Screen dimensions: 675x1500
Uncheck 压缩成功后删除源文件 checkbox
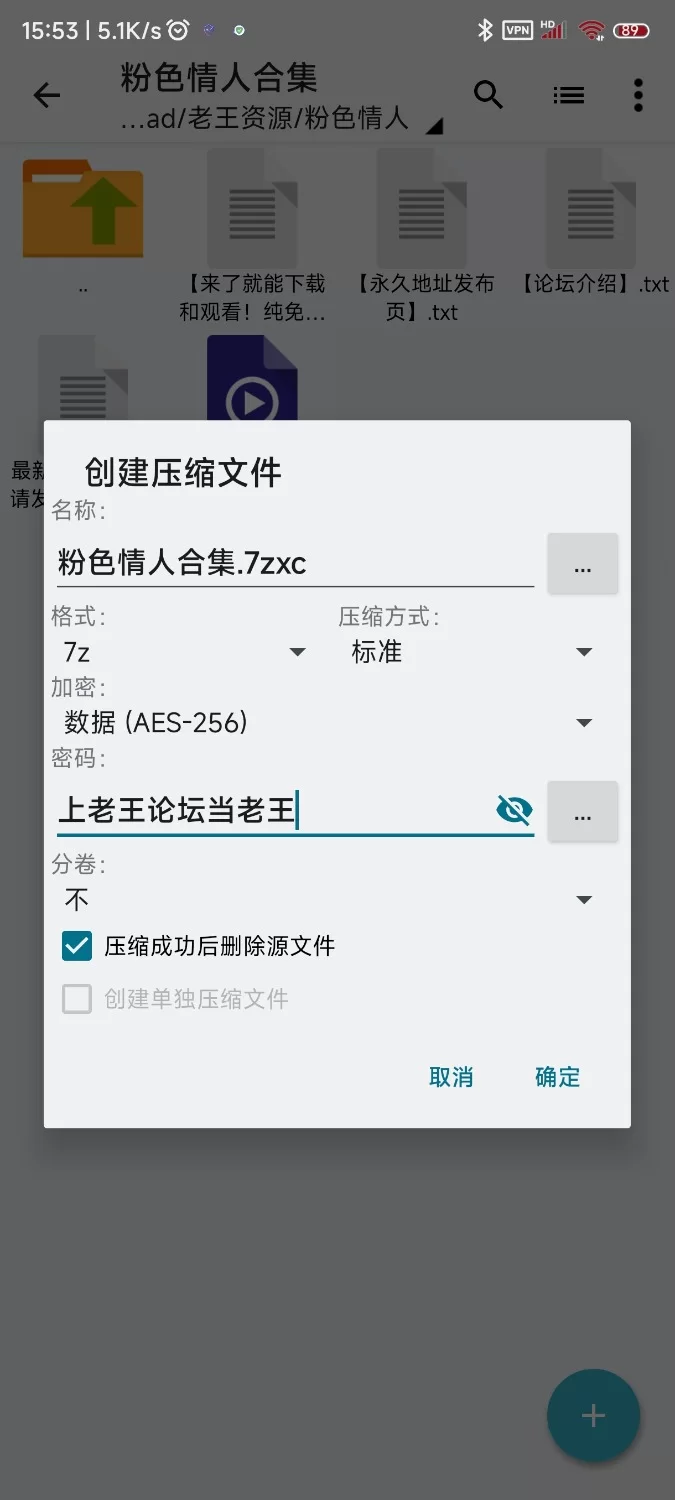pyautogui.click(x=77, y=946)
